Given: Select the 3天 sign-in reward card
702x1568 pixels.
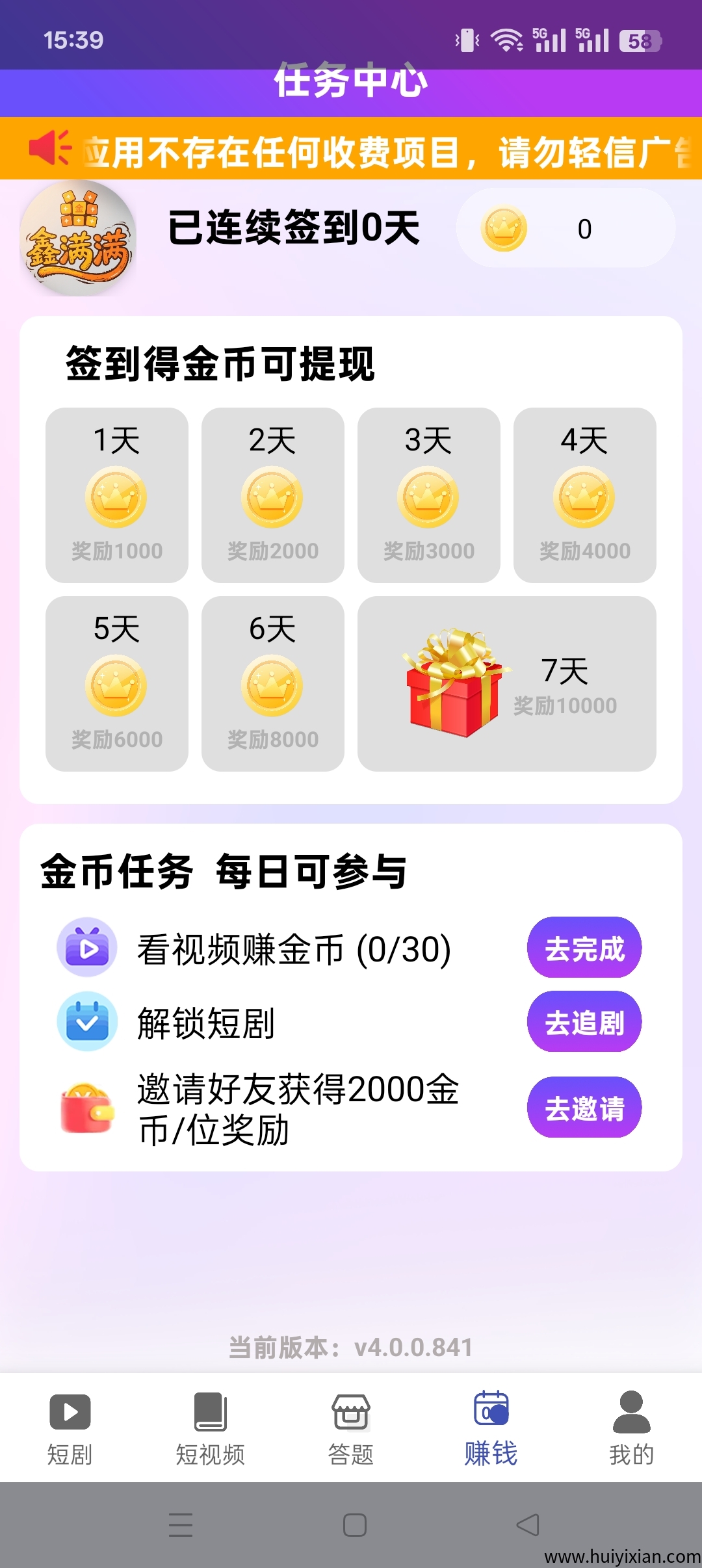Looking at the screenshot, I should 429,495.
